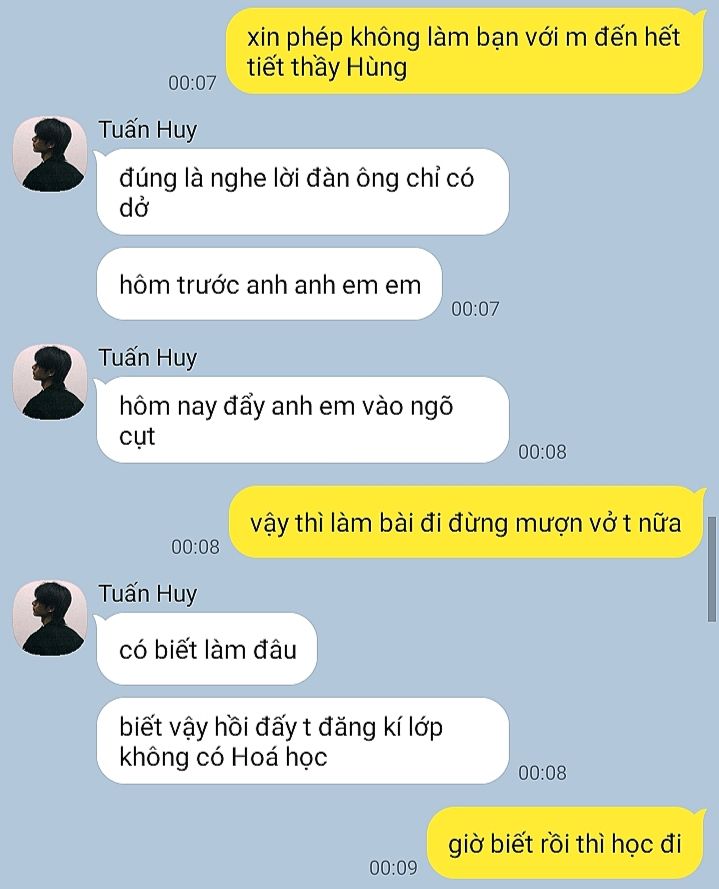Open Tuấn Huy's avatar beside "đúng là nghe lời" message

(x=49, y=154)
